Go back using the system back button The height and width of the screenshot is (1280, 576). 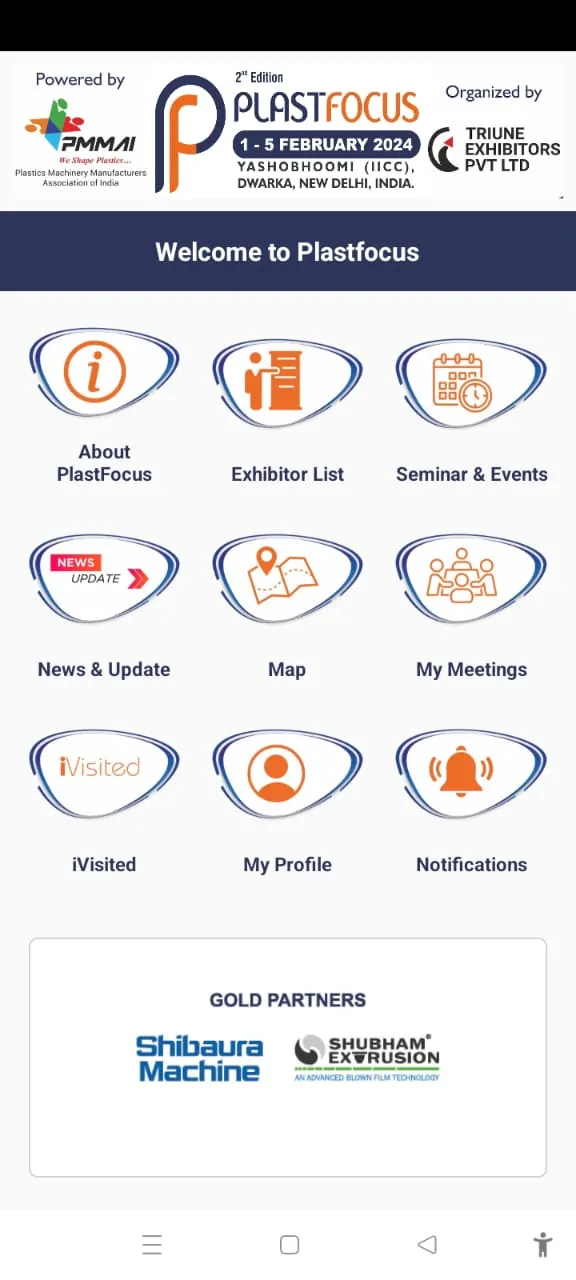click(x=427, y=1244)
